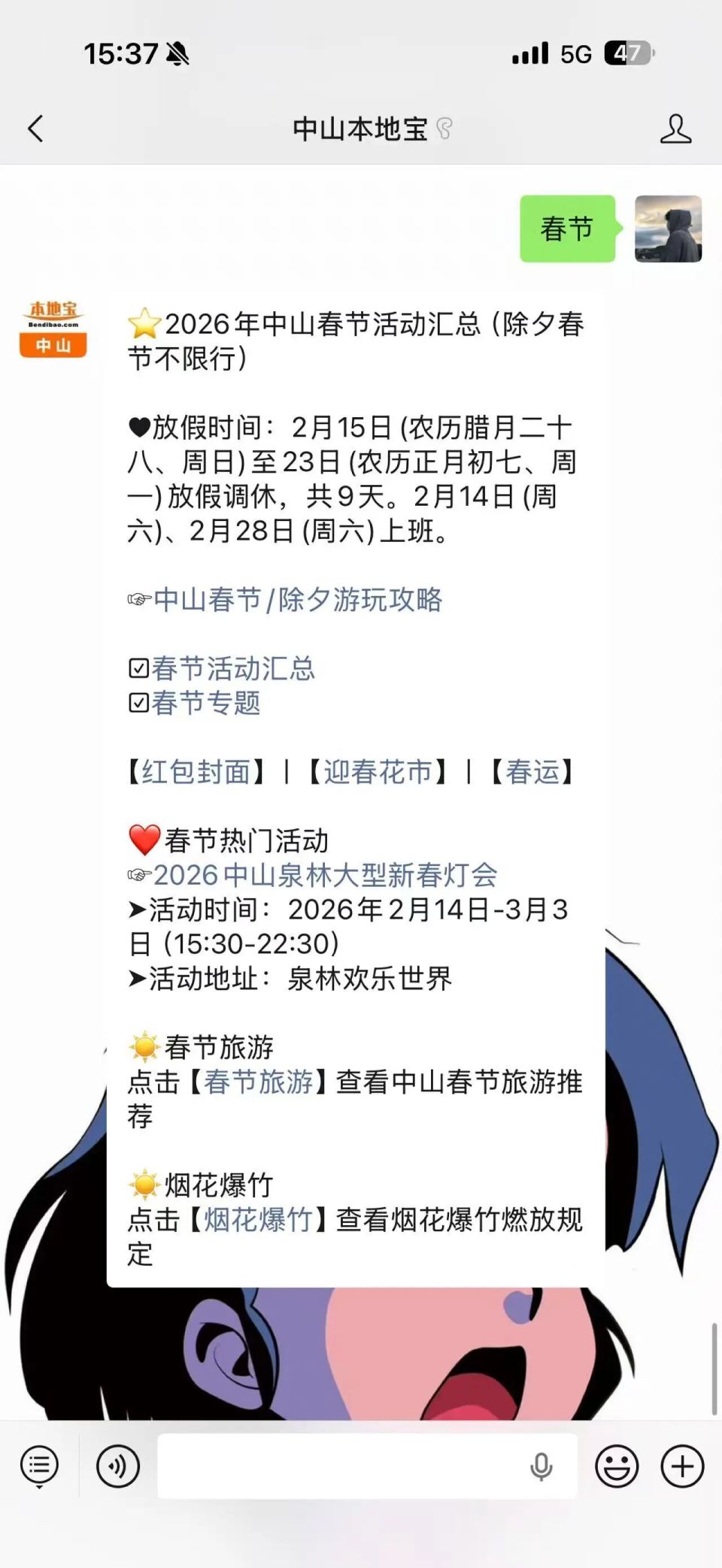Tap the 47% battery indicator

pos(626,51)
